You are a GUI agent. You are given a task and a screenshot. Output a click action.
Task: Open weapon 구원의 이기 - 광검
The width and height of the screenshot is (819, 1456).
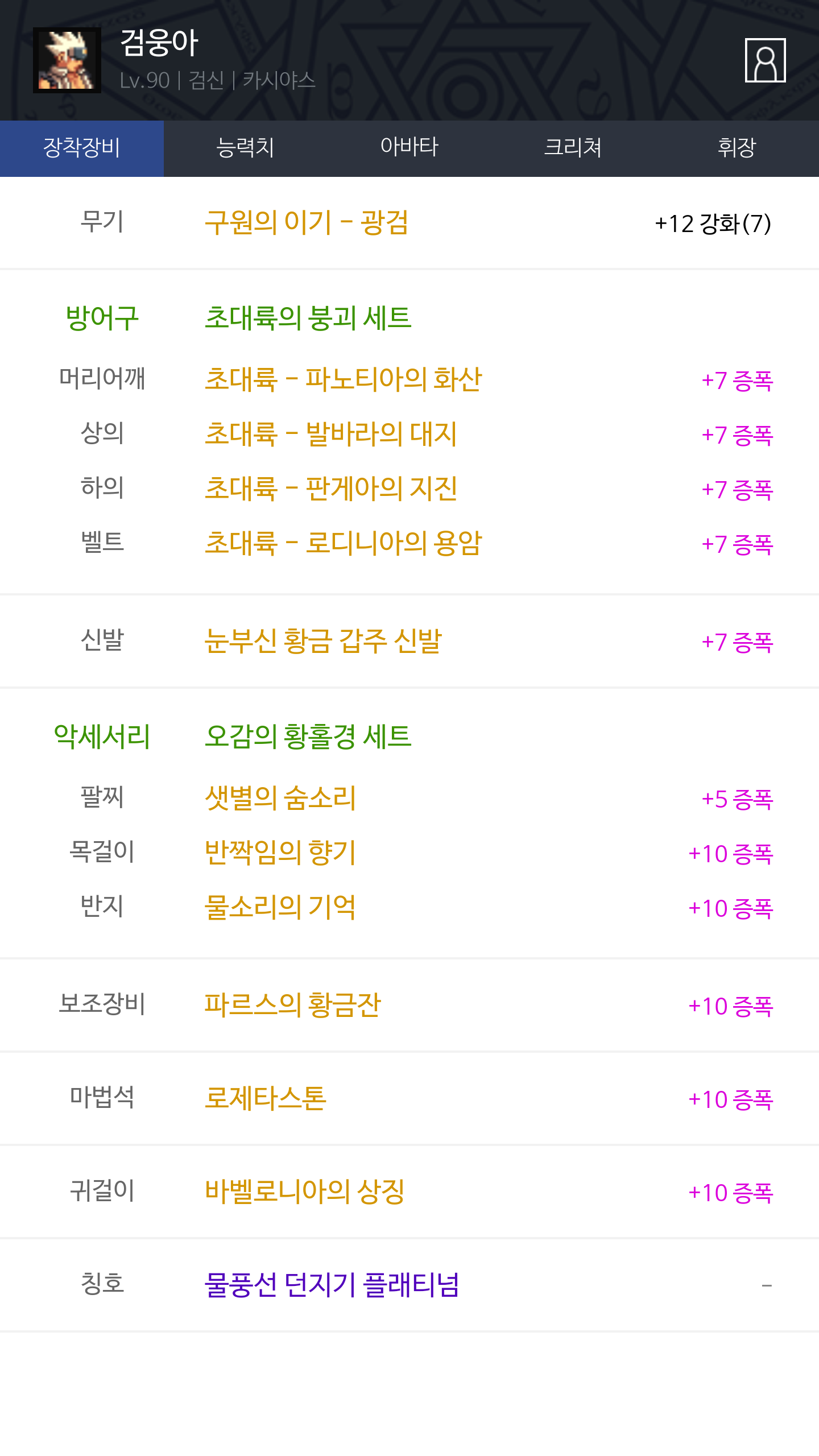(307, 222)
